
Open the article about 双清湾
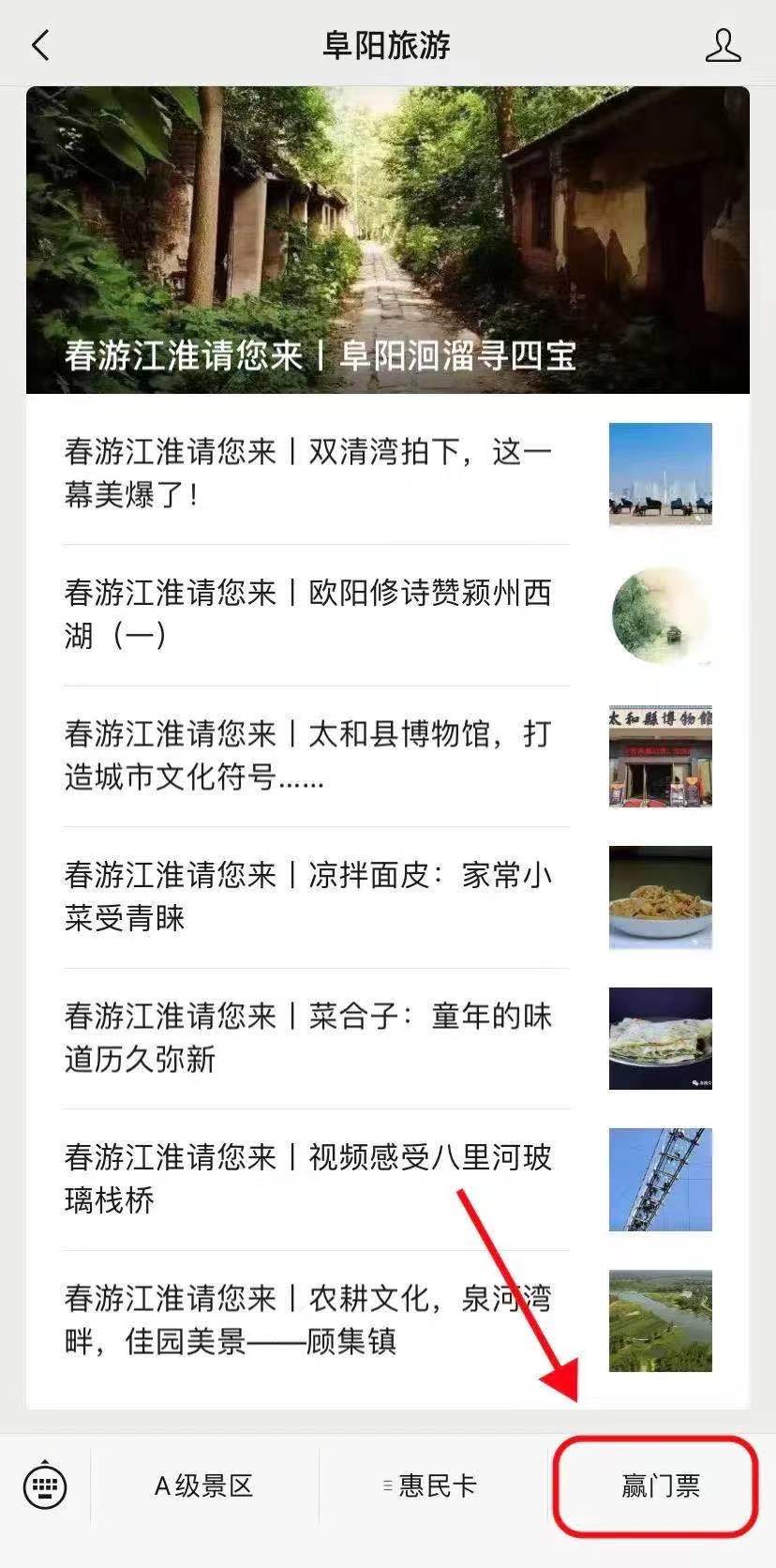(x=388, y=474)
